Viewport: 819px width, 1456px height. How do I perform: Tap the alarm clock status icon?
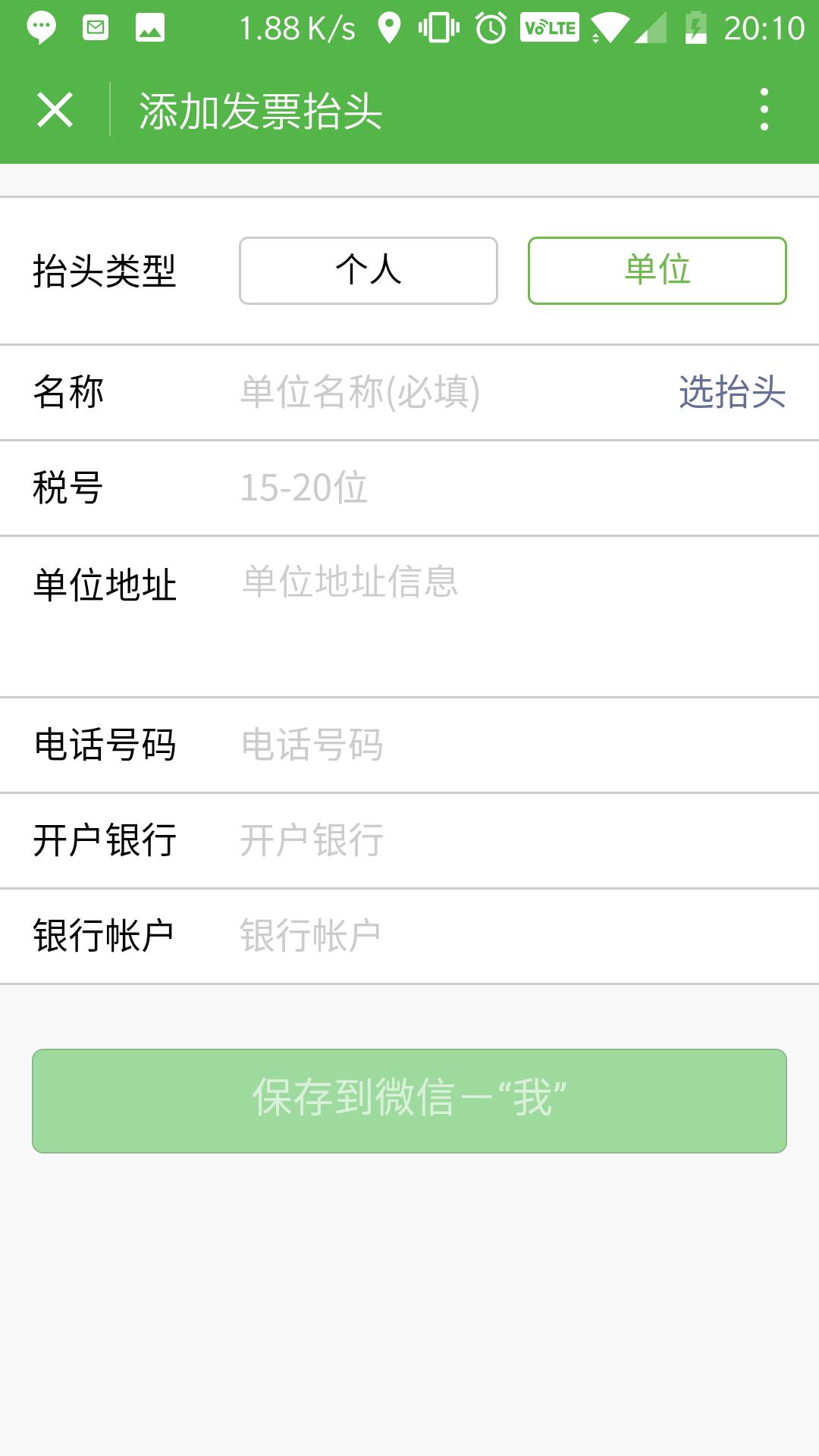click(x=491, y=28)
